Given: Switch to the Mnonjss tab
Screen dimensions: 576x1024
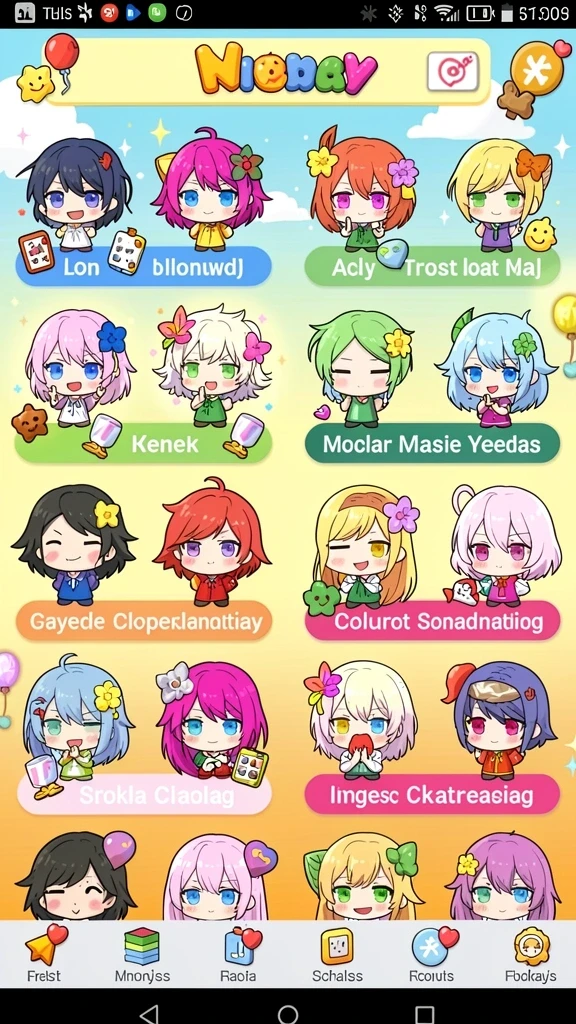Looking at the screenshot, I should (142, 953).
